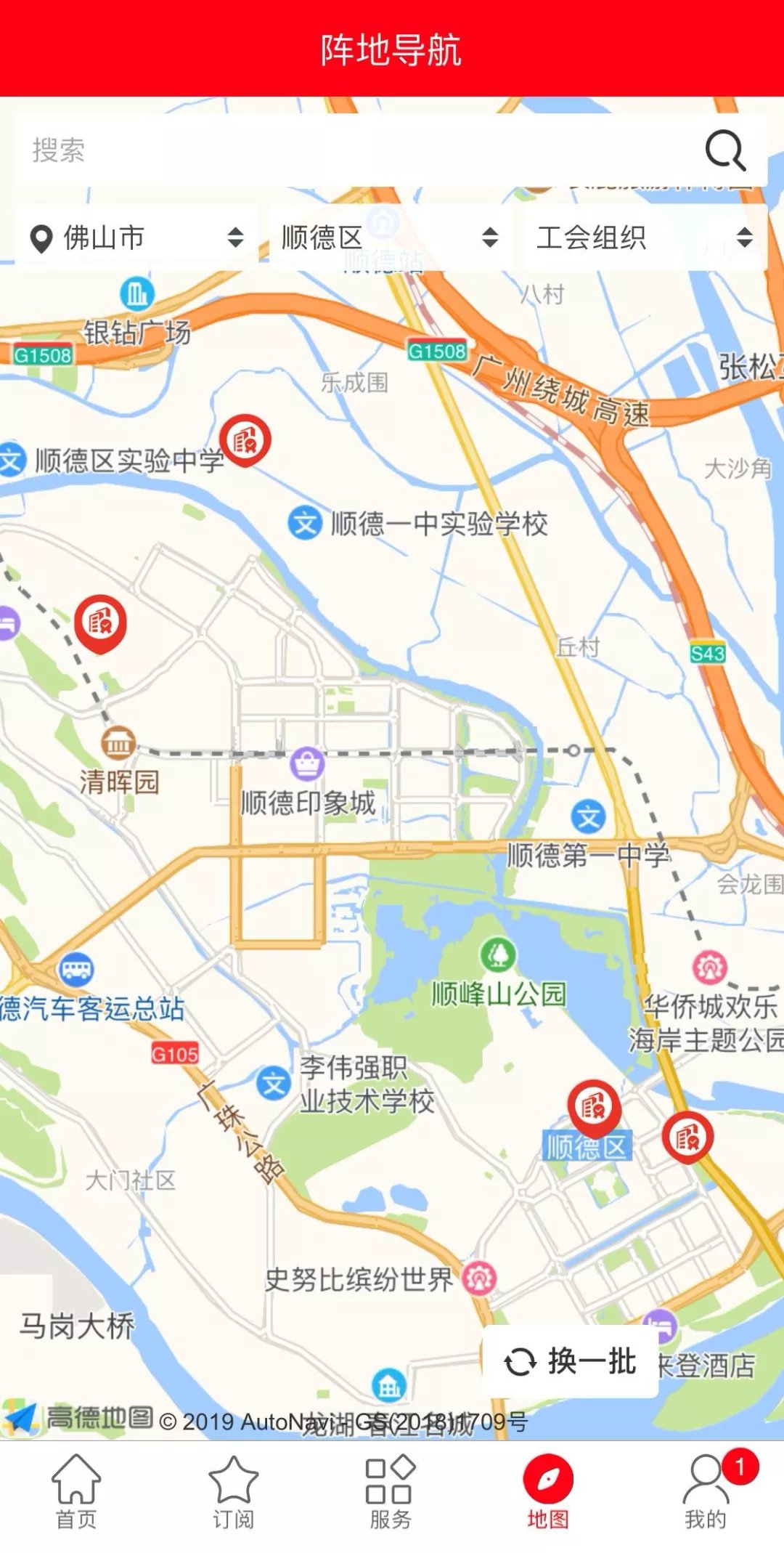Tap the magnifier search icon
Image resolution: width=784 pixels, height=1553 pixels.
(725, 150)
